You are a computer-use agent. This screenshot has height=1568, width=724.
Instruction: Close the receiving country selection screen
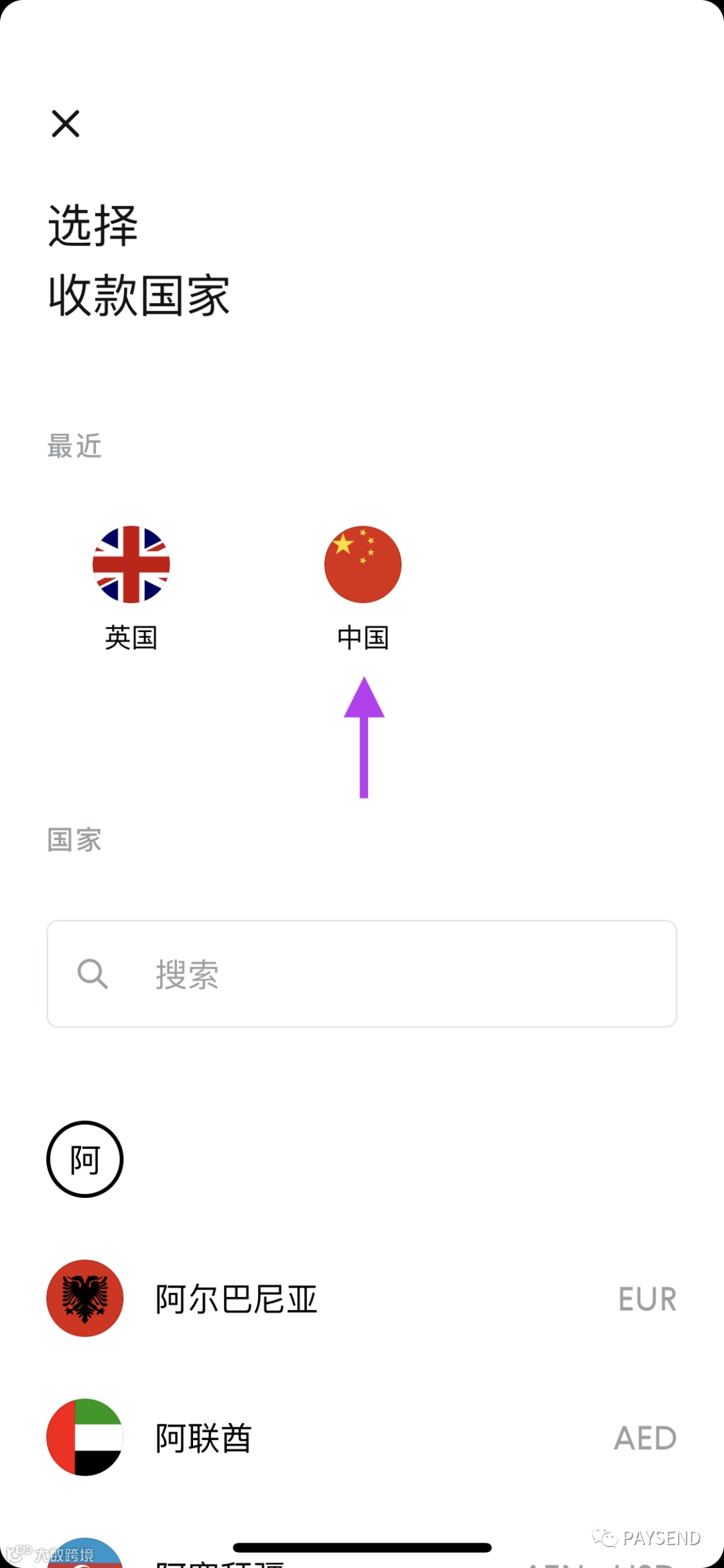point(66,124)
